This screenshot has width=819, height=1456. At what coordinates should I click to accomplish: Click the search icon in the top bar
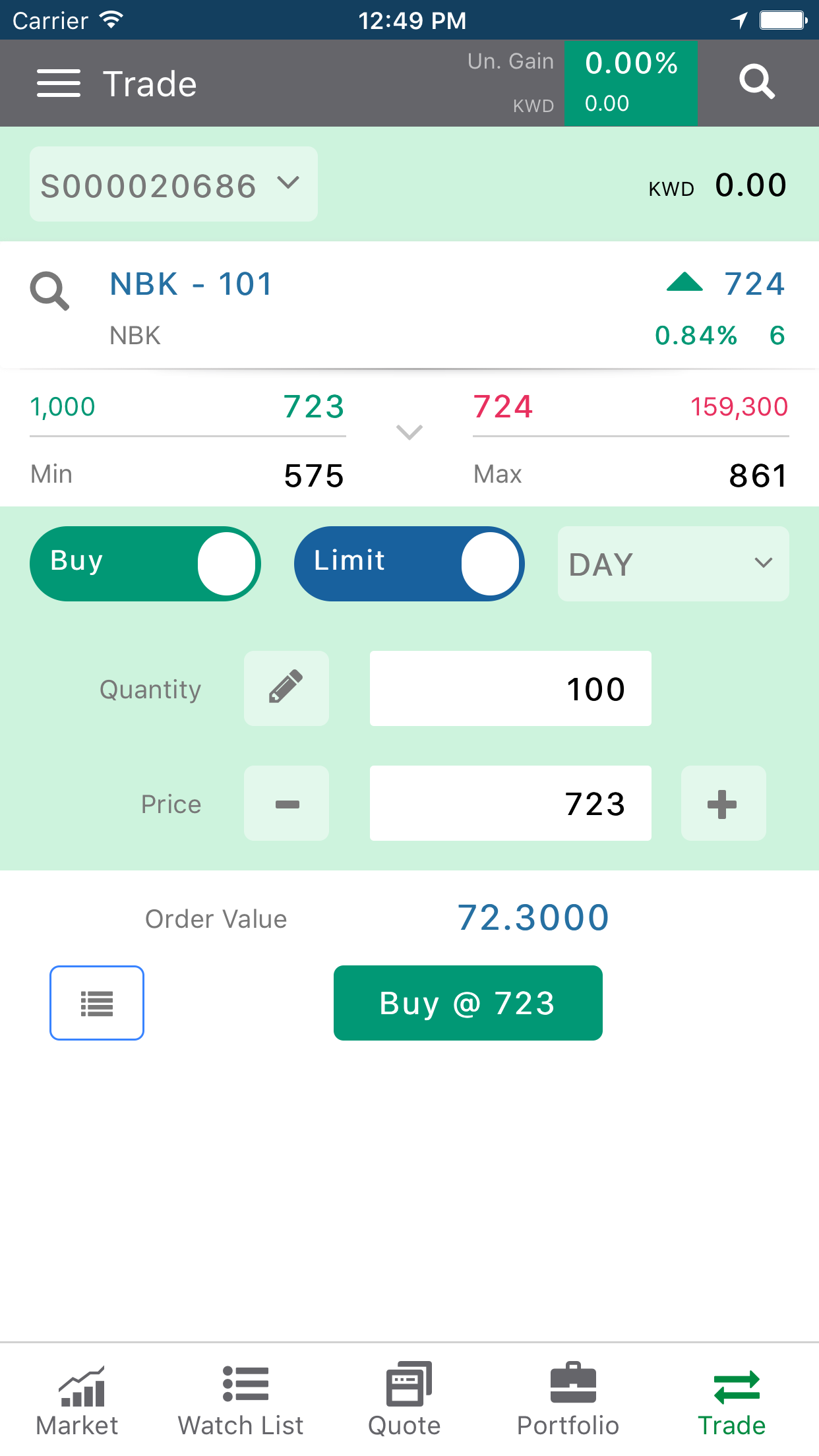point(757,82)
